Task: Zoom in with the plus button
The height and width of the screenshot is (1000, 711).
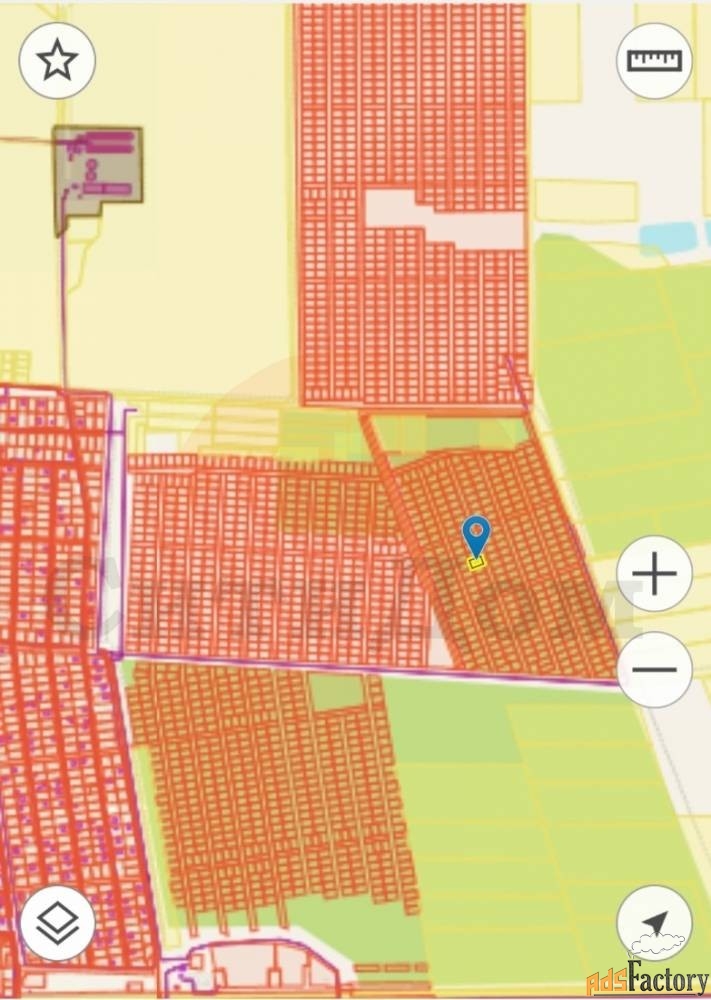Action: click(x=655, y=575)
